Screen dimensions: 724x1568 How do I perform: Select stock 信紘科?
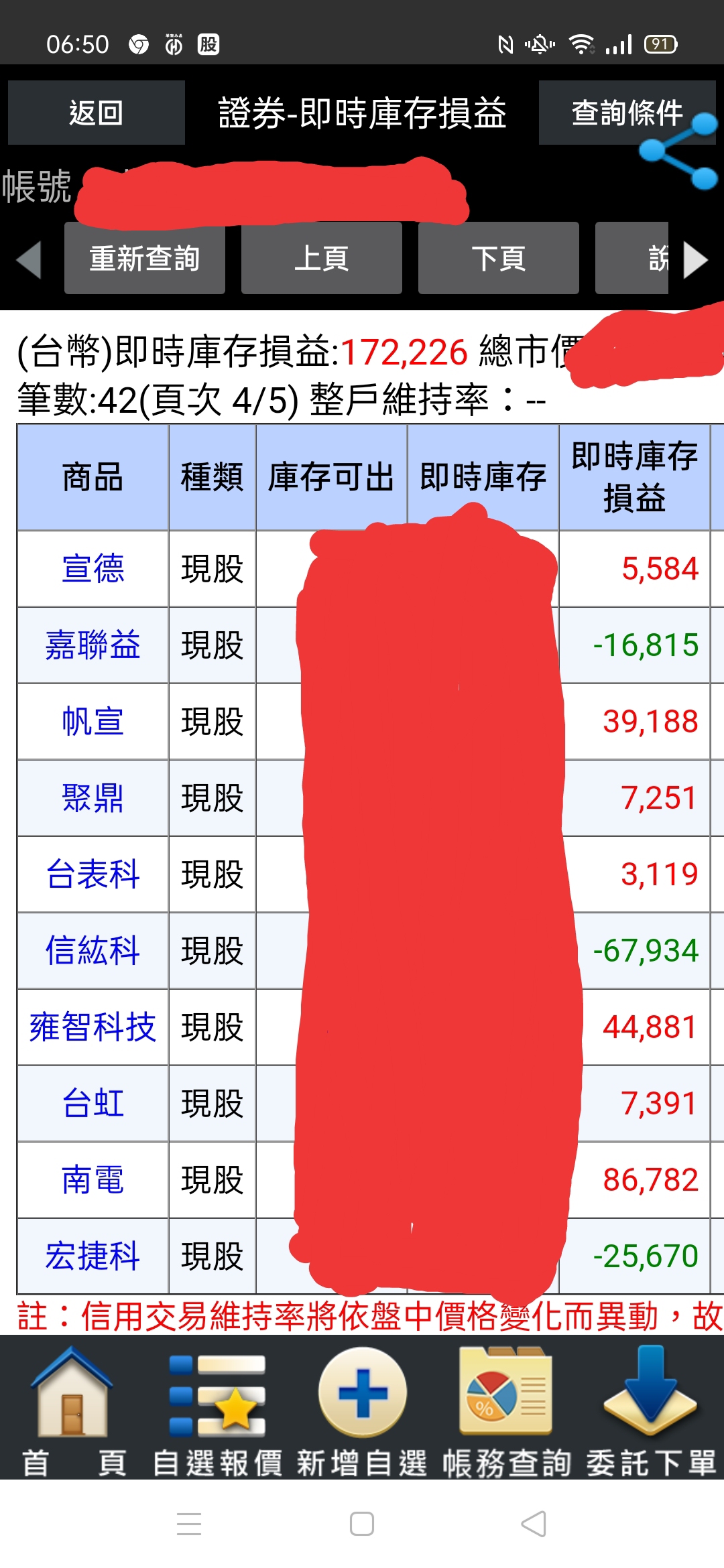(x=93, y=951)
